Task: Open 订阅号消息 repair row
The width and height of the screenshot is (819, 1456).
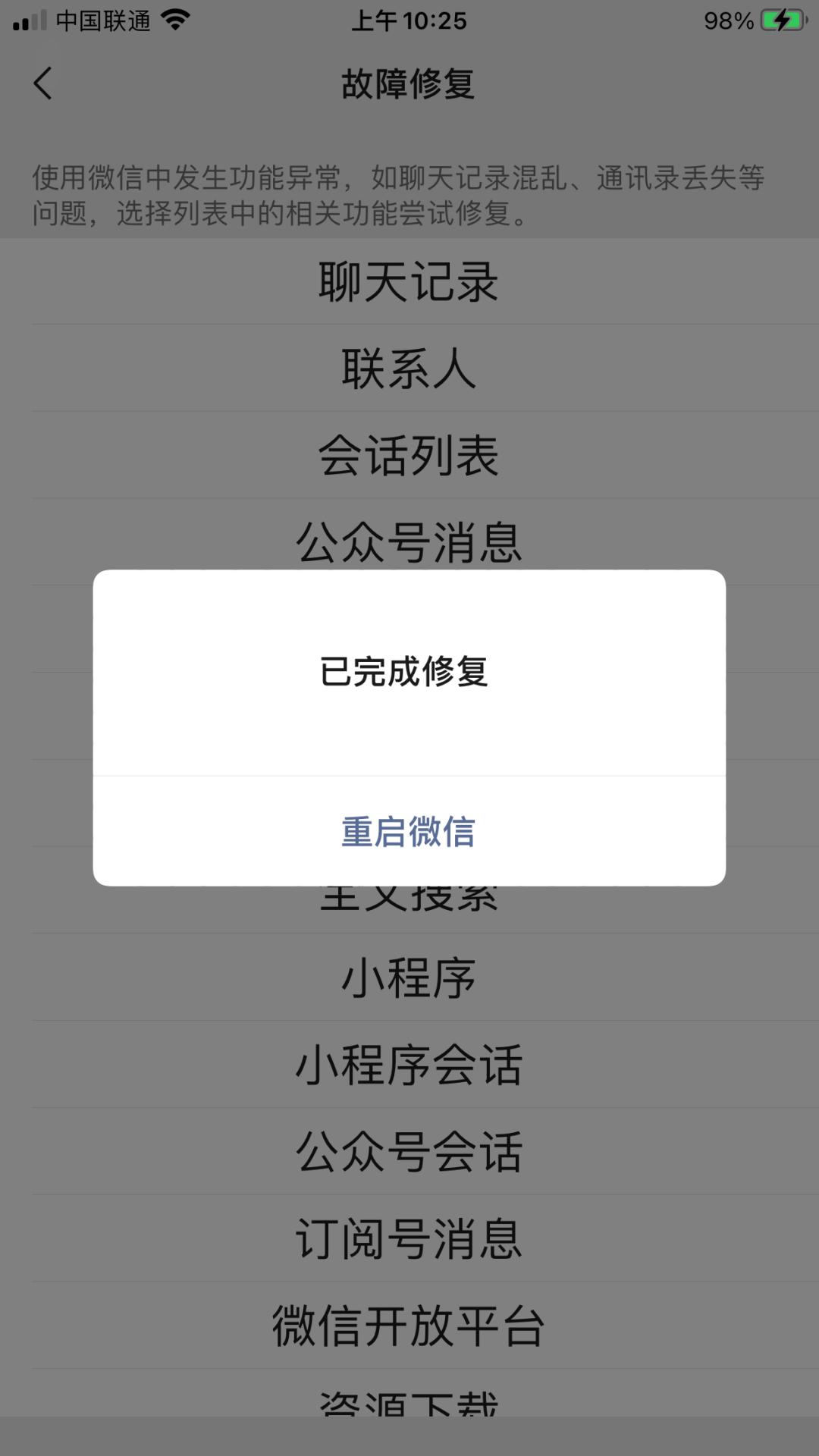Action: pos(409,1239)
